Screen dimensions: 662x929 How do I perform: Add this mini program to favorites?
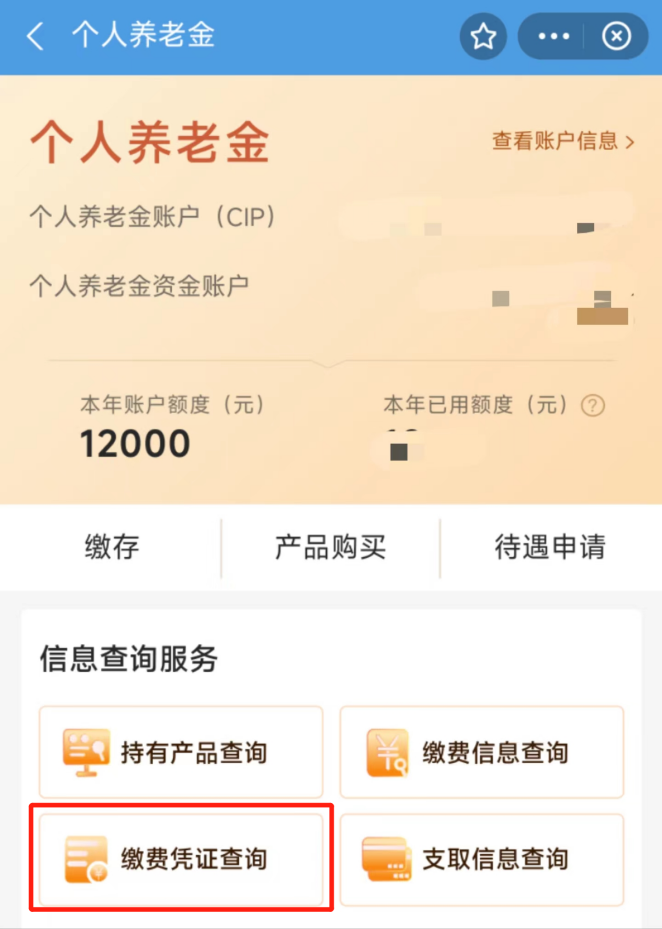484,37
